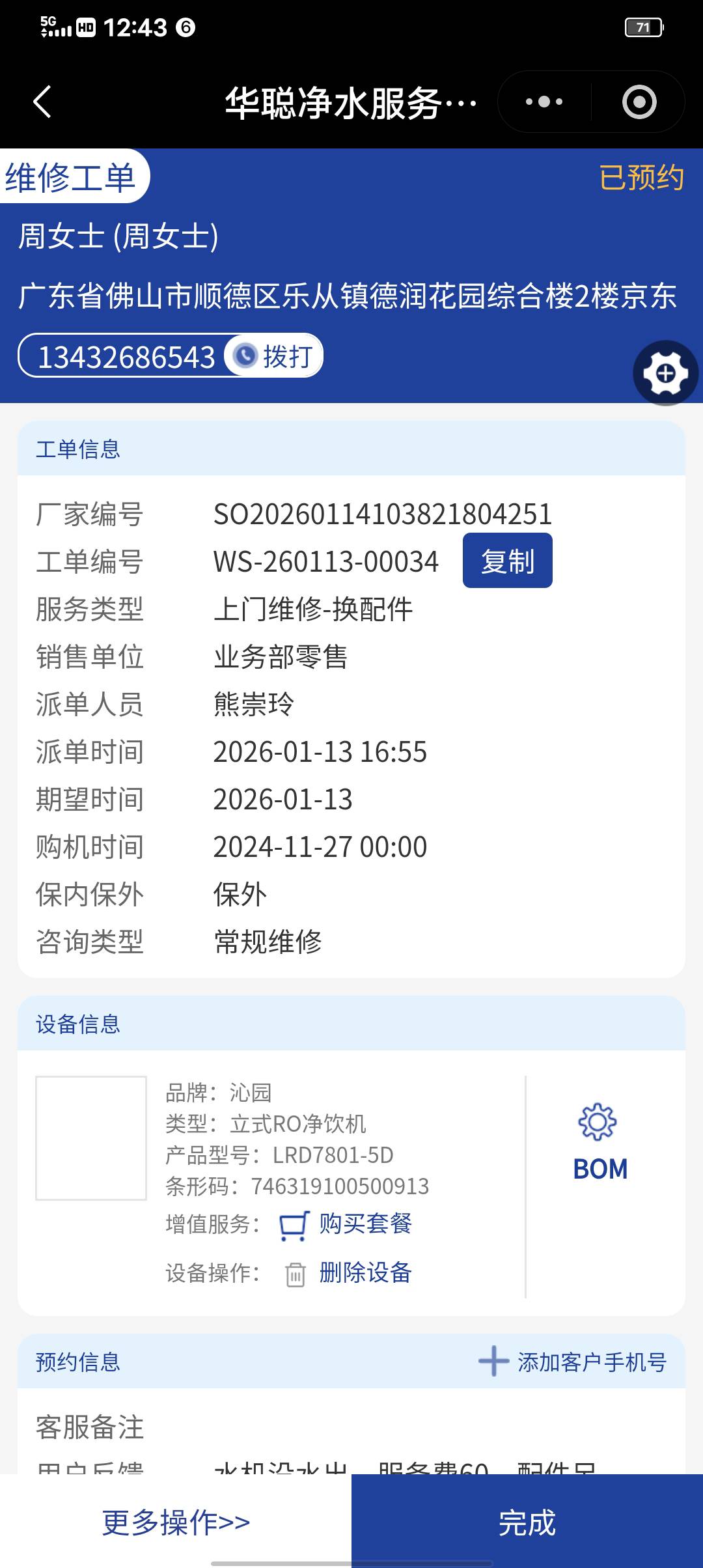703x1568 pixels.
Task: Dial the customer via 拨打
Action: (x=275, y=356)
